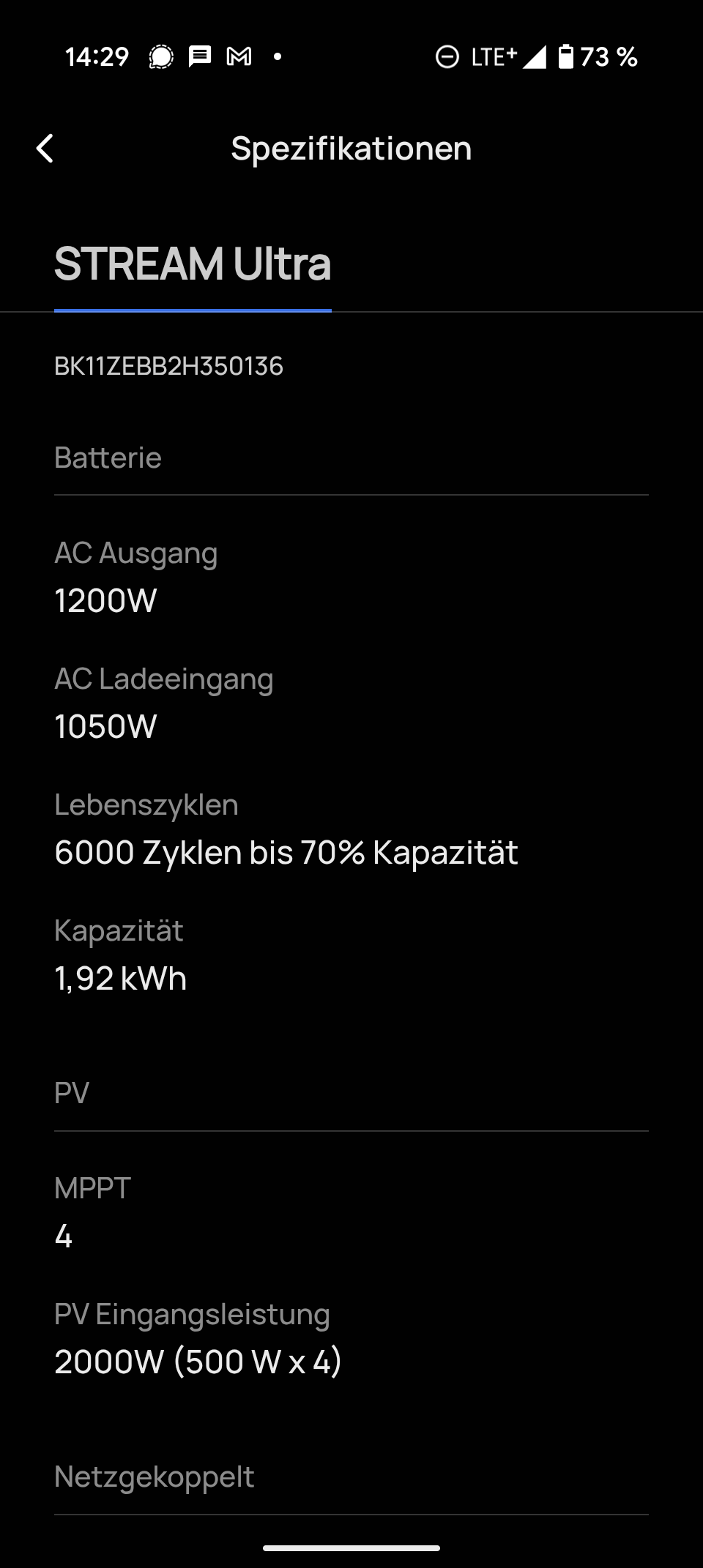Select the STREAM Ultra tab
703x1568 pixels.
point(193,265)
